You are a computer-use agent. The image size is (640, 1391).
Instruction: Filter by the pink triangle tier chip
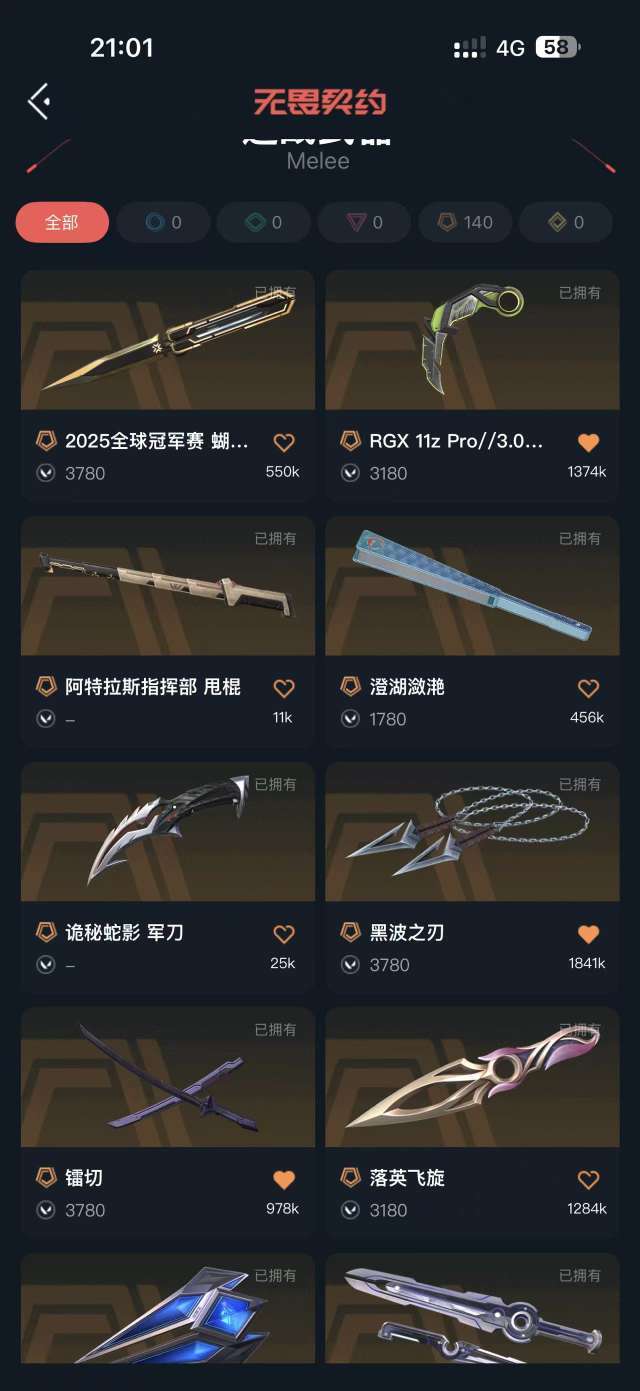tap(365, 222)
